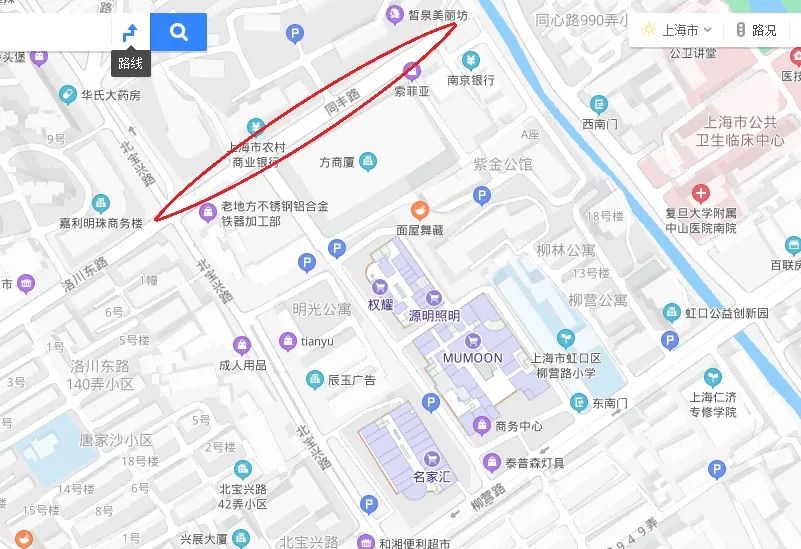Tap the 嘉利明珠商务楼 marker
801x549 pixels.
click(x=101, y=203)
